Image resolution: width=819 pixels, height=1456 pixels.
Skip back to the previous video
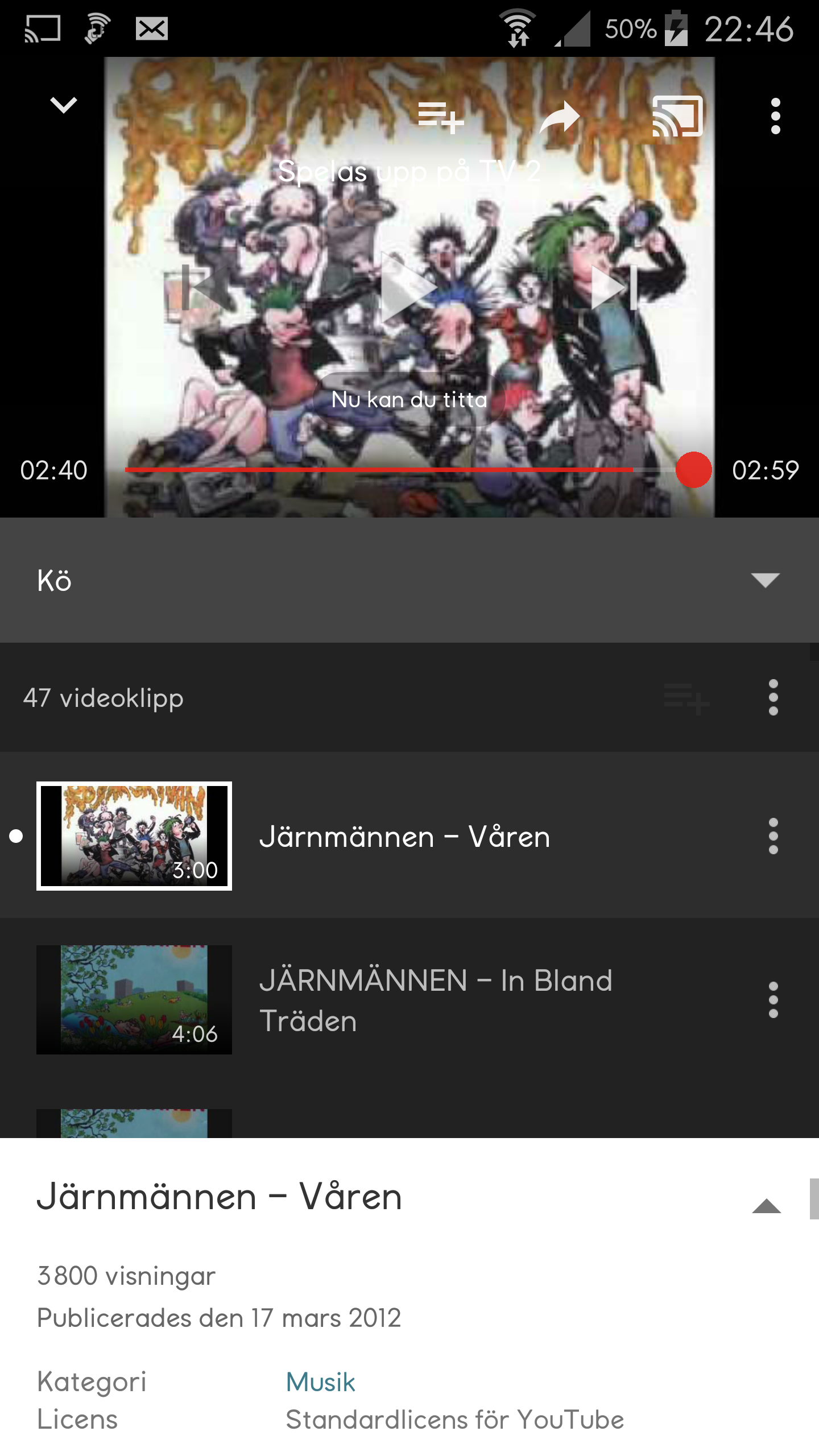(206, 288)
